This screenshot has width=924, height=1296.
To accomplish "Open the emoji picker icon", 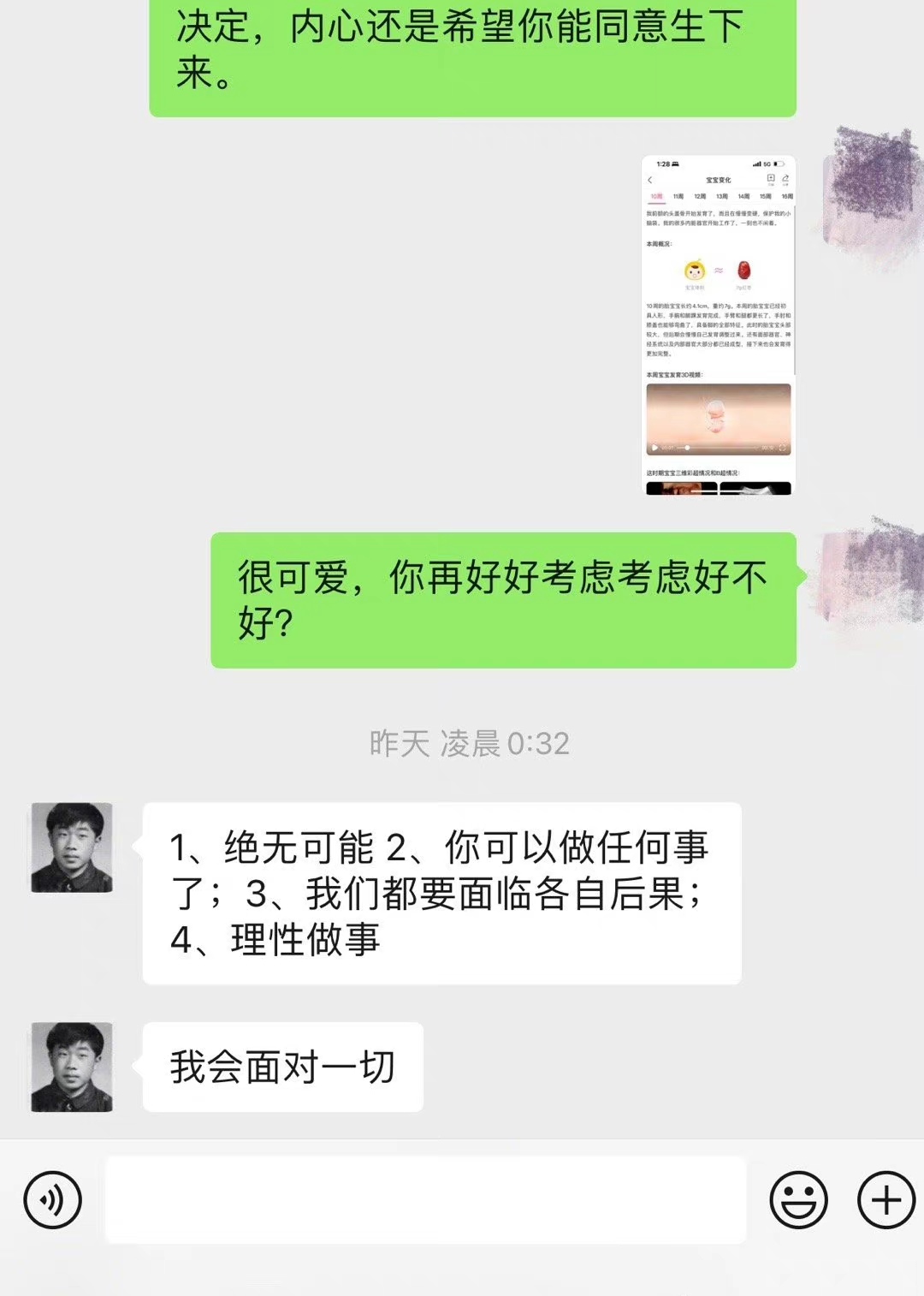I will 797,1198.
